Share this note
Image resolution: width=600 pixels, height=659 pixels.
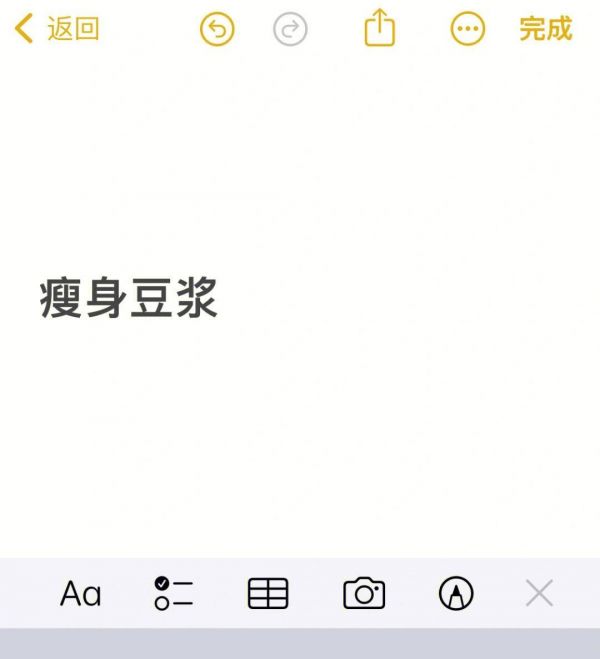[x=380, y=28]
